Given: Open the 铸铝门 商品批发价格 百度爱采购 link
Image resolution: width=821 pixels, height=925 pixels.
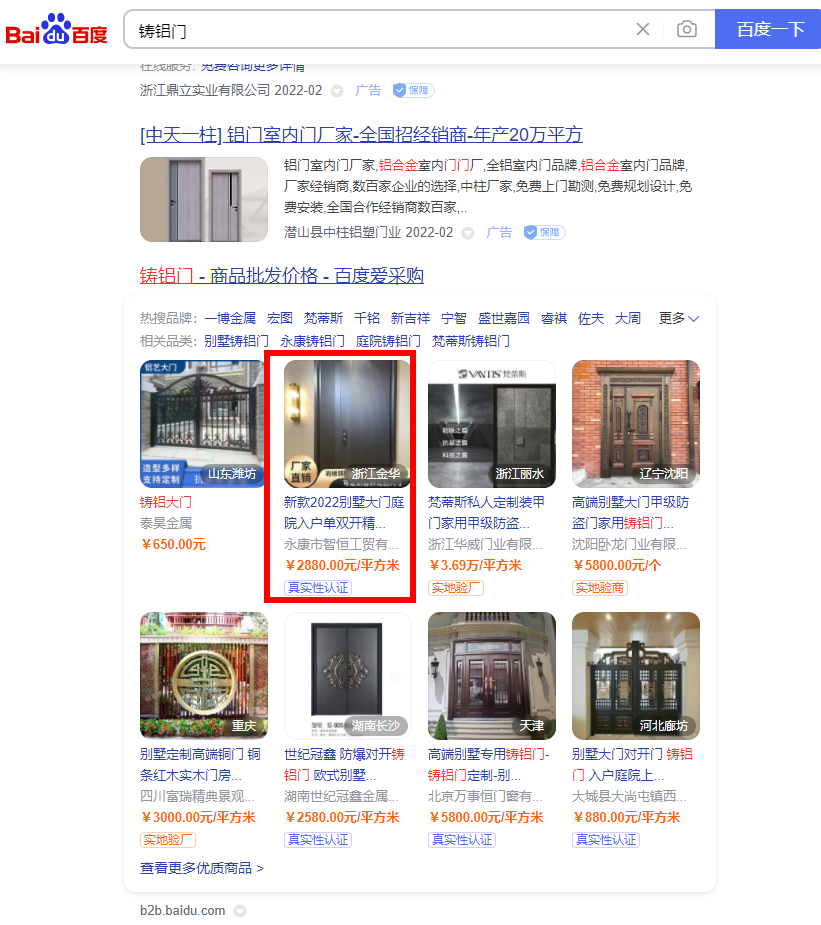Looking at the screenshot, I should 282,276.
